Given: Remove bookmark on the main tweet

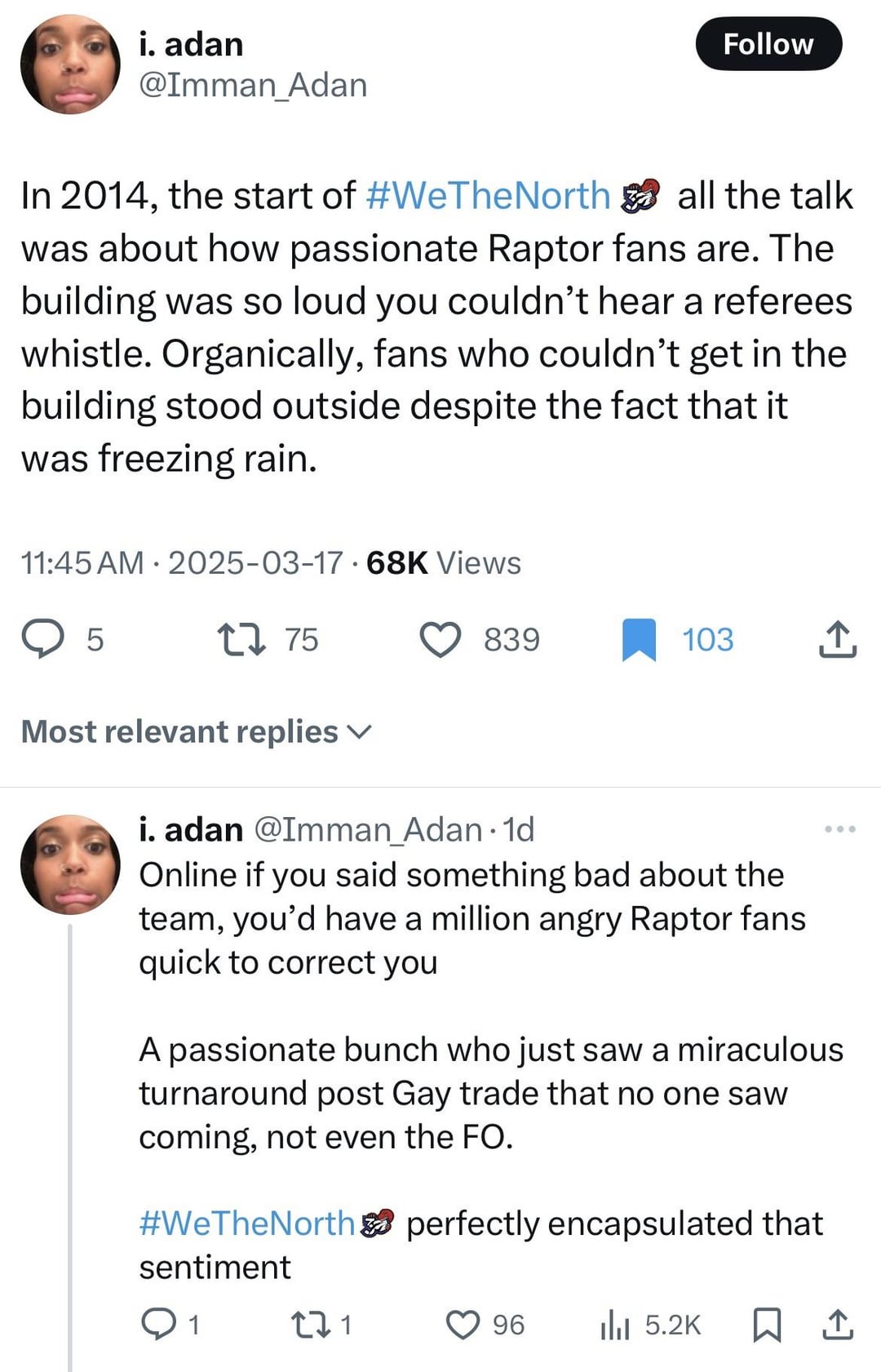Looking at the screenshot, I should click(639, 639).
